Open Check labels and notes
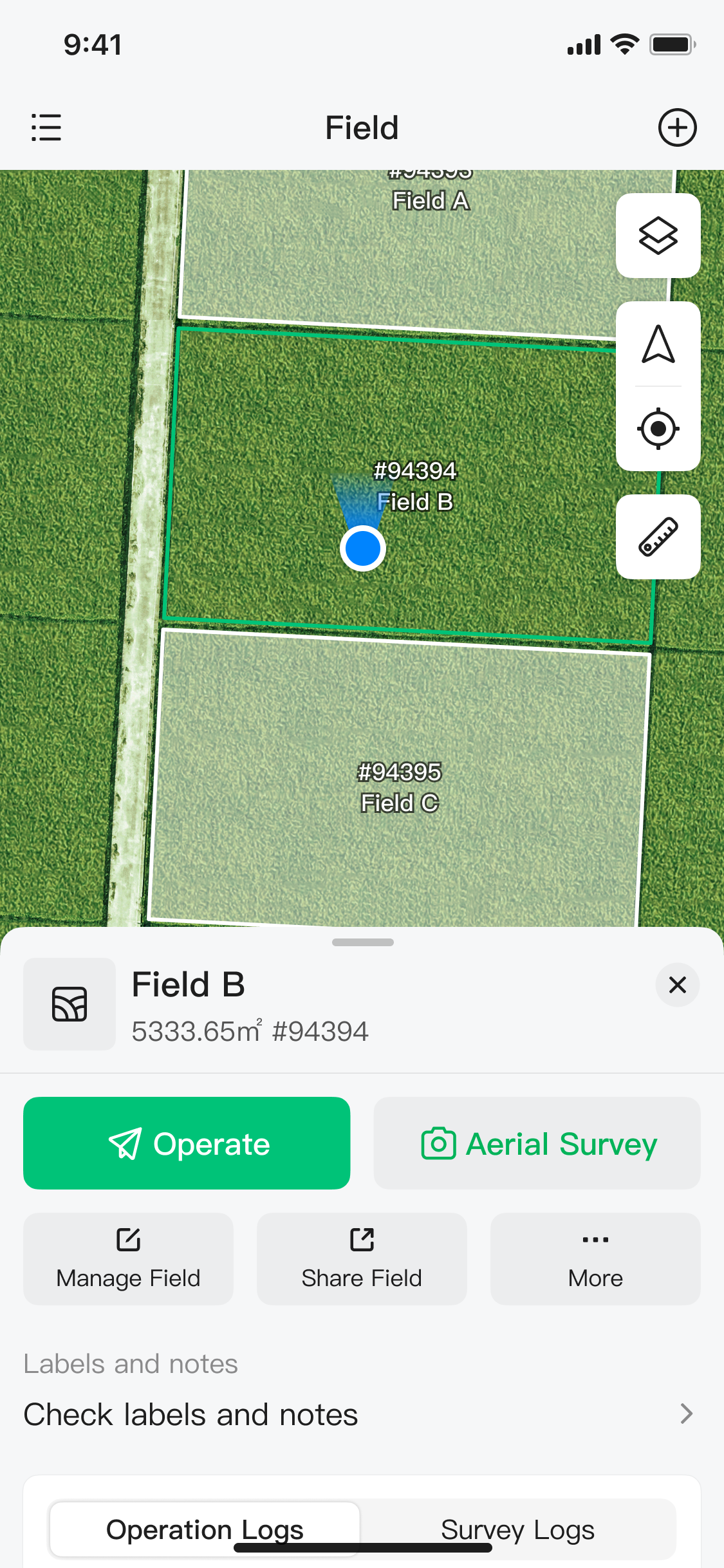This screenshot has width=724, height=1568. pos(362,1415)
